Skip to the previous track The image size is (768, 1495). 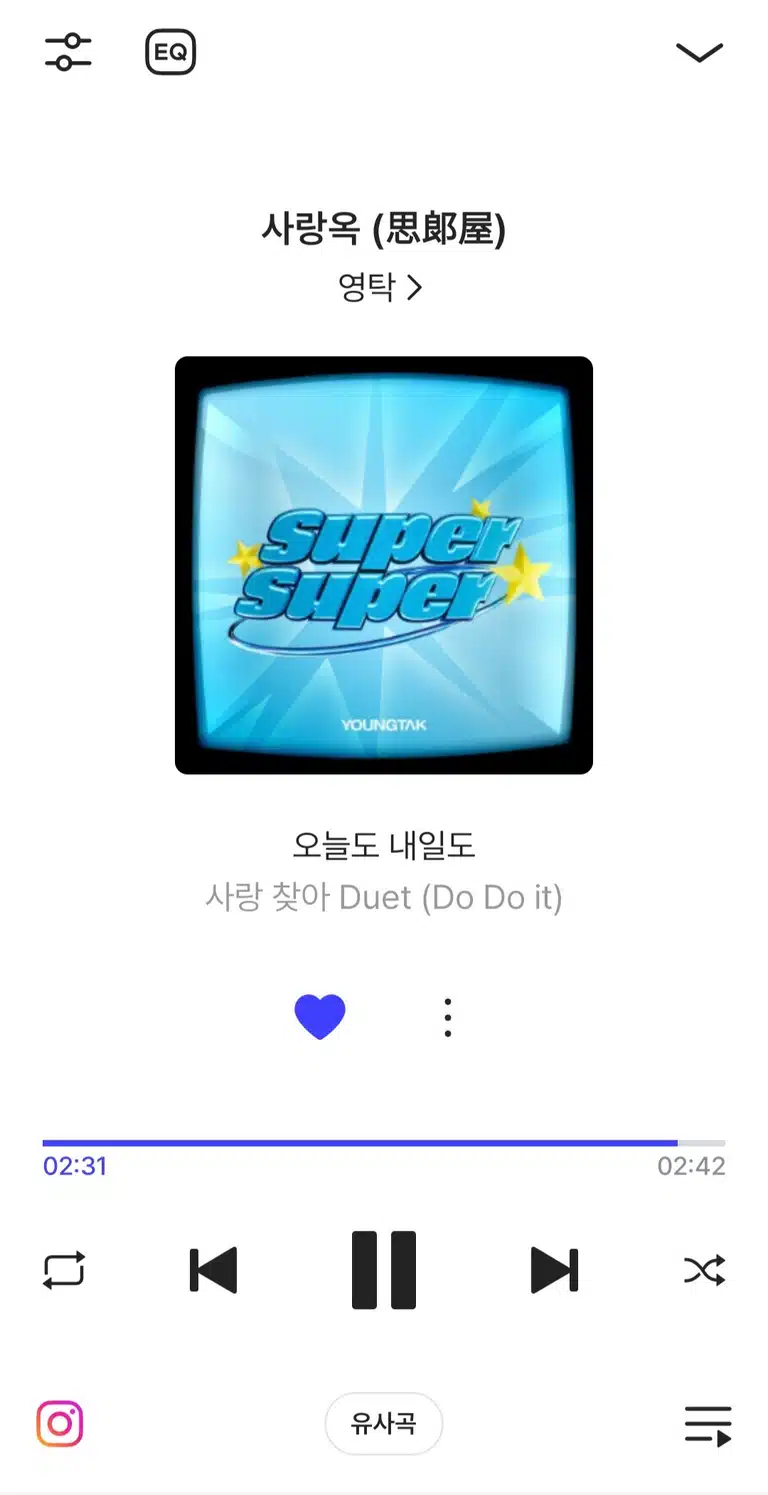click(213, 1271)
